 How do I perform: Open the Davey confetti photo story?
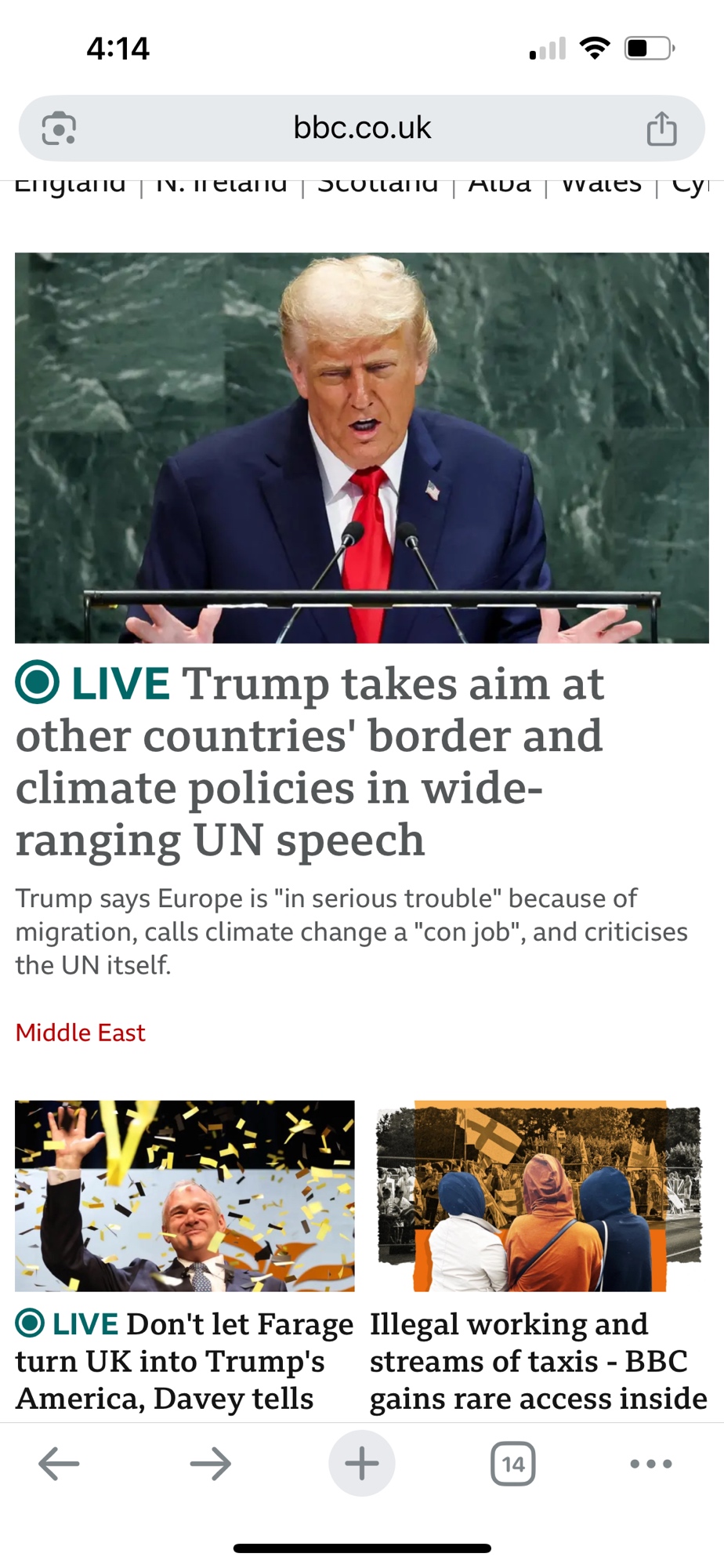coord(185,1196)
